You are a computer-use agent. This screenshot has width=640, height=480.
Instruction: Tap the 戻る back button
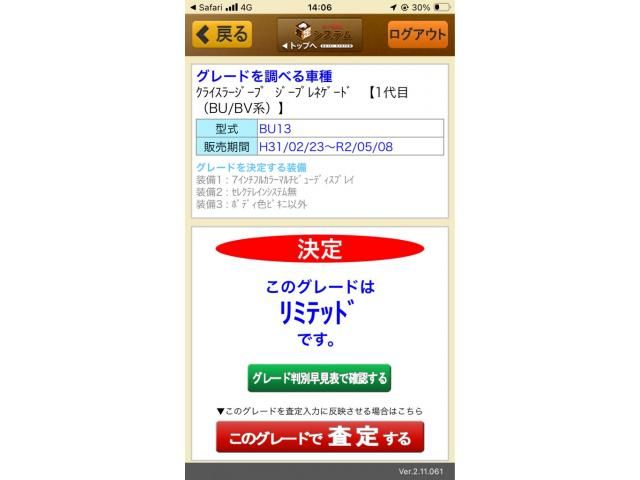(x=222, y=34)
